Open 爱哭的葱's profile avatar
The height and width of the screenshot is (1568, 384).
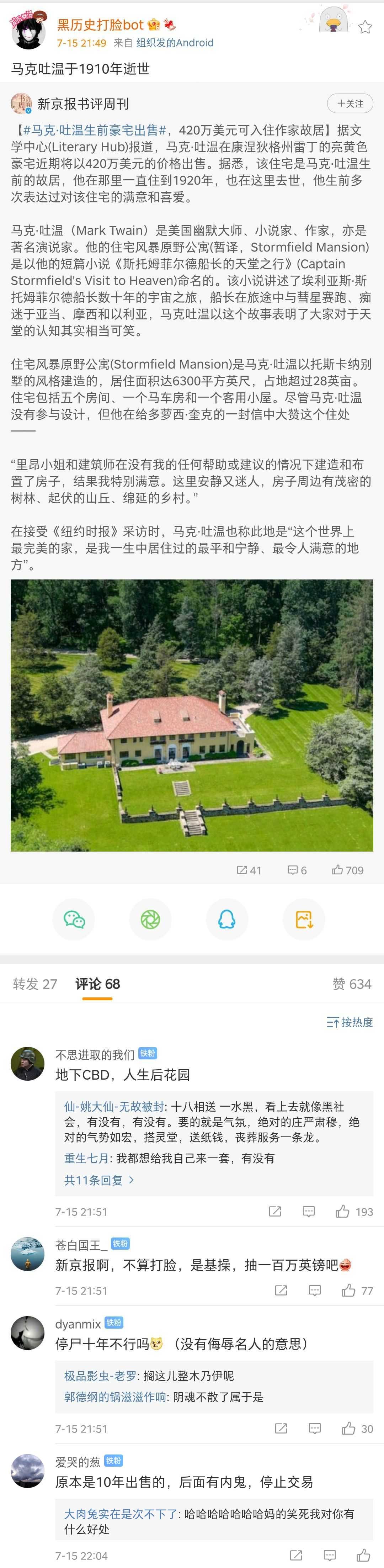tap(27, 1471)
